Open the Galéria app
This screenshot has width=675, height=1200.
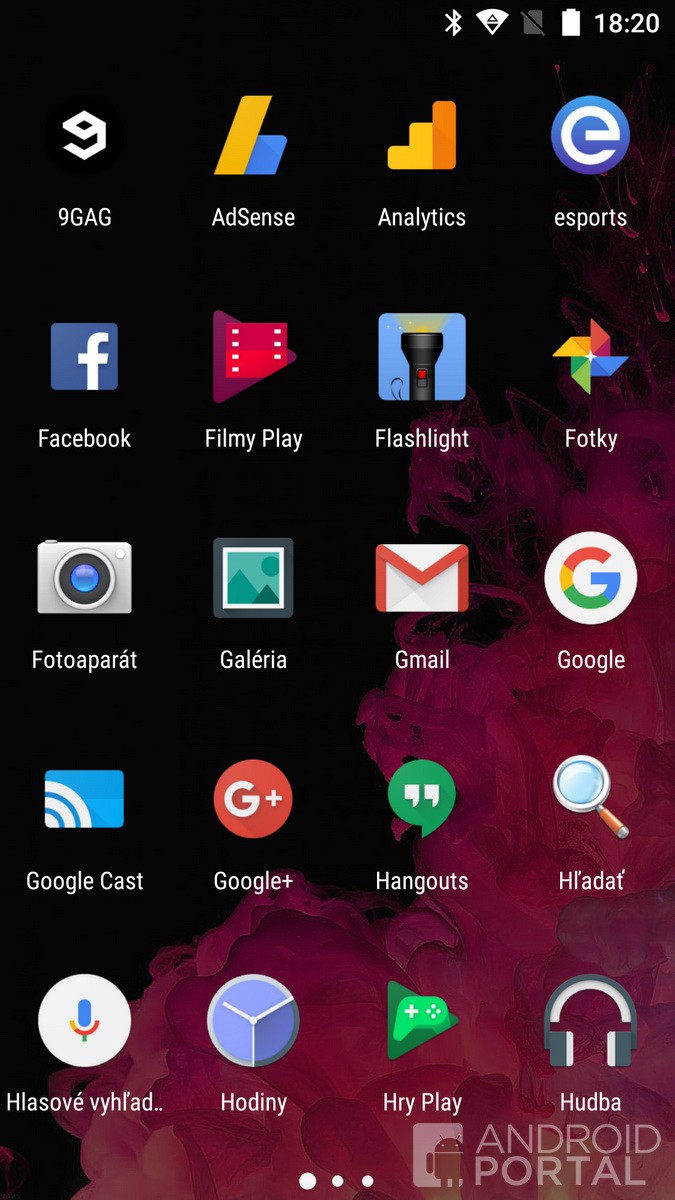[253, 578]
